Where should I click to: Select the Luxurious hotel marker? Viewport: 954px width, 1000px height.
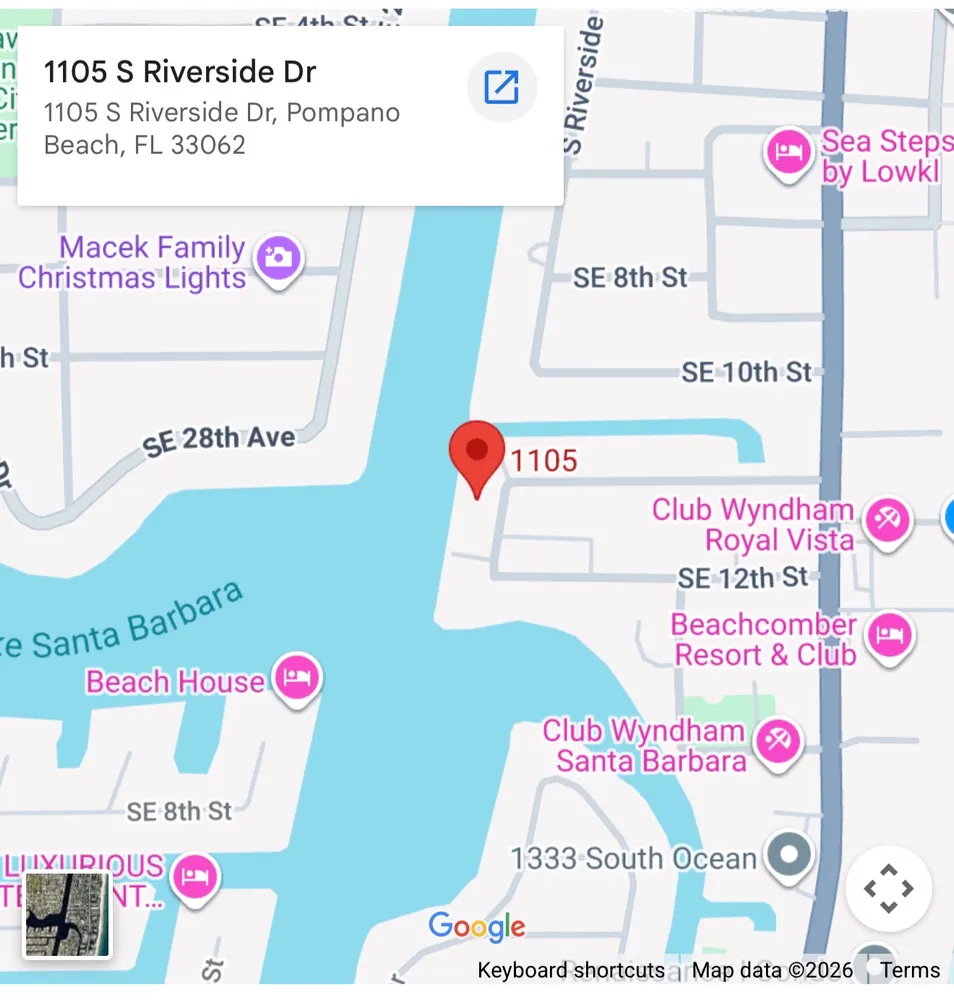click(x=193, y=877)
